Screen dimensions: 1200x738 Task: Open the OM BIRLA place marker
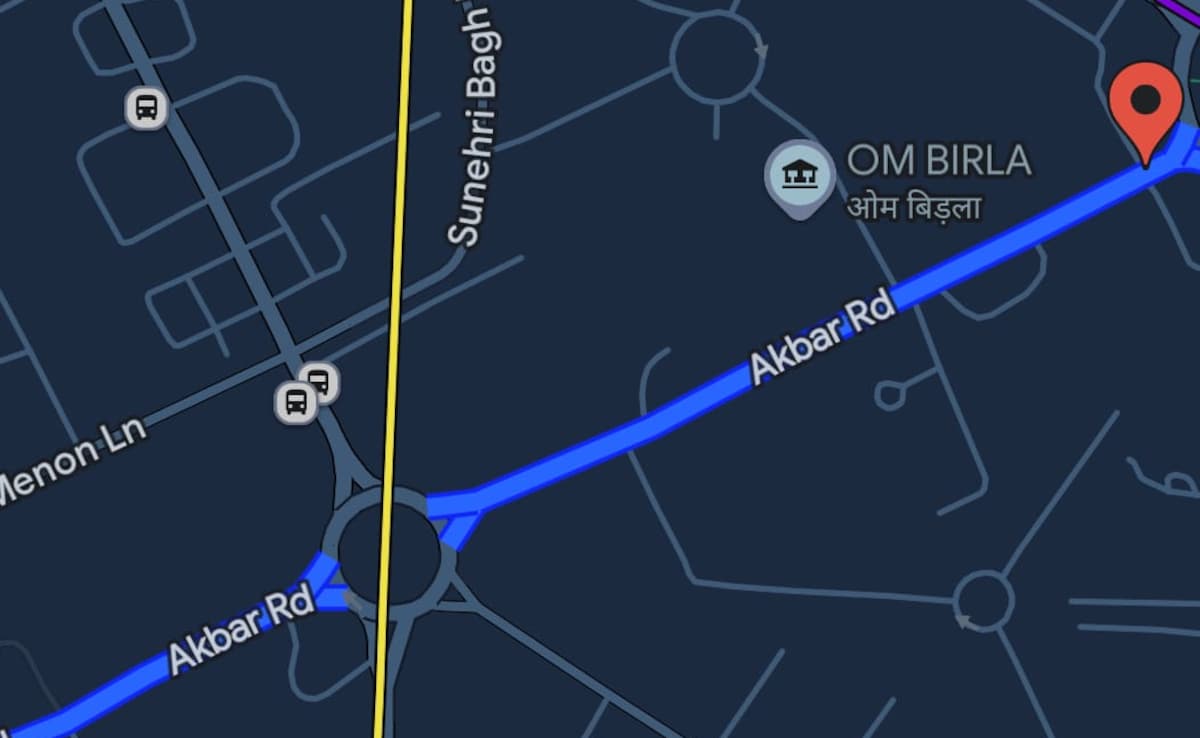pos(798,176)
